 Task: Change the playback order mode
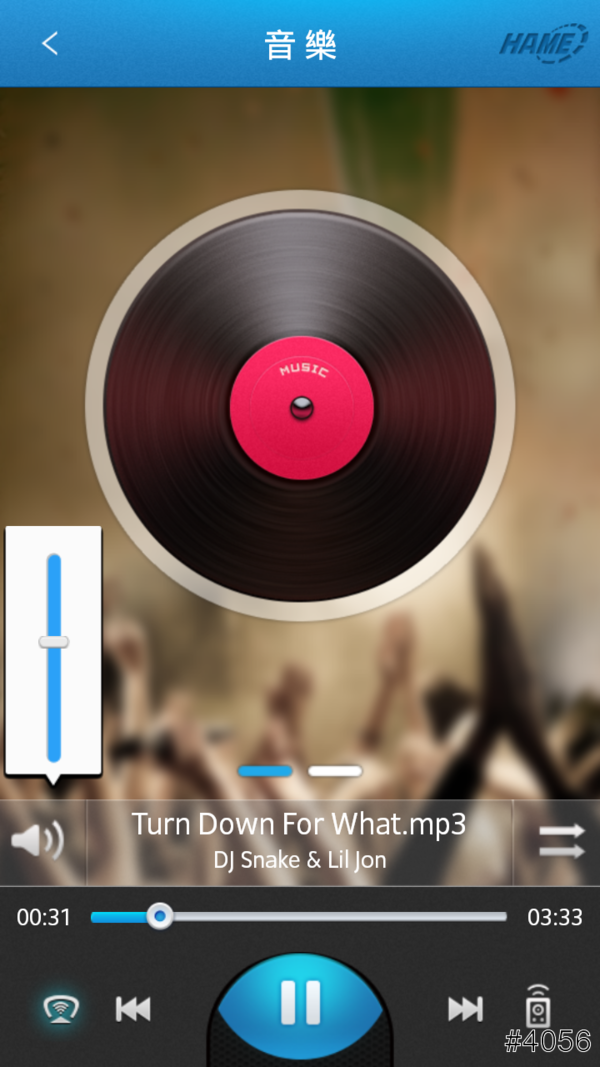point(561,841)
